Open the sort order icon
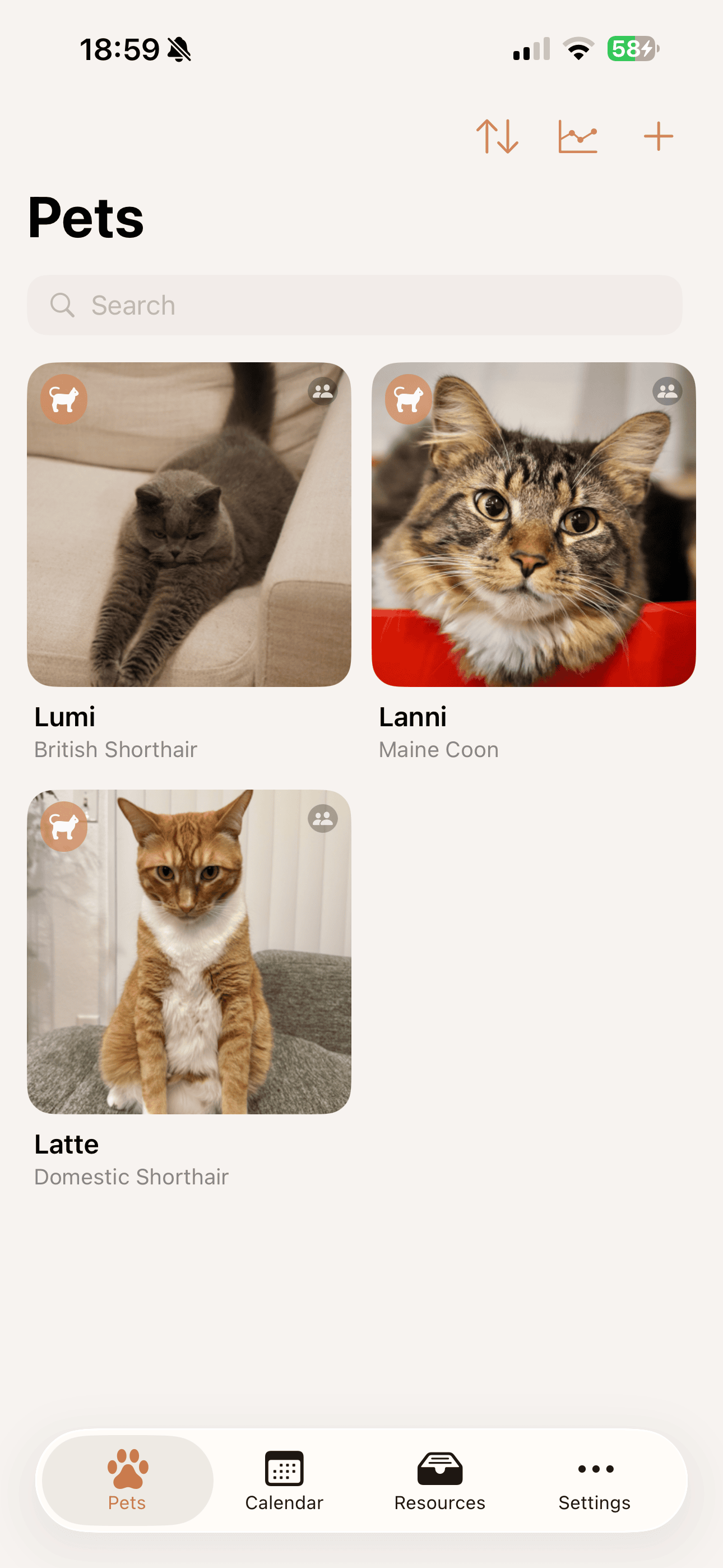 [499, 136]
